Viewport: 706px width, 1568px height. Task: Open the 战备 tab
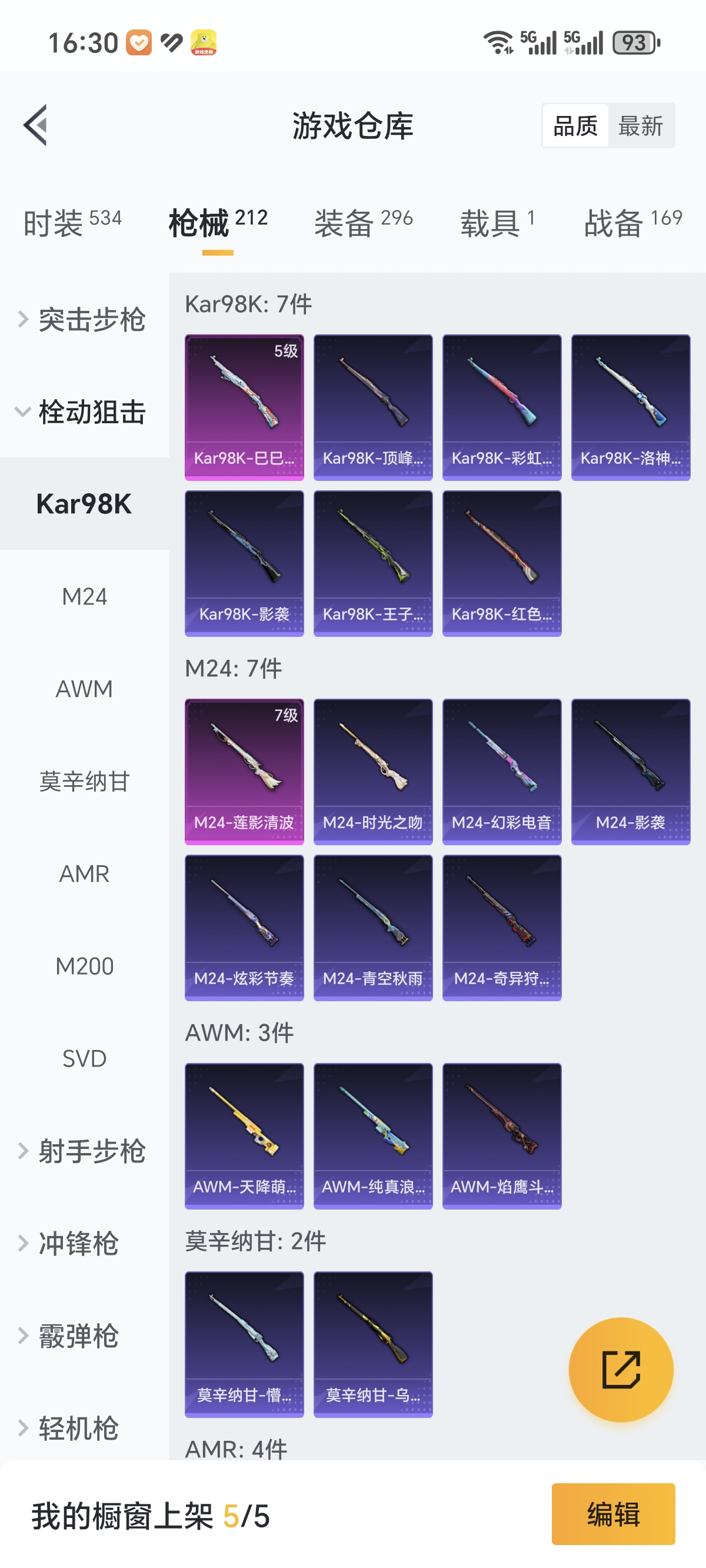coord(633,222)
